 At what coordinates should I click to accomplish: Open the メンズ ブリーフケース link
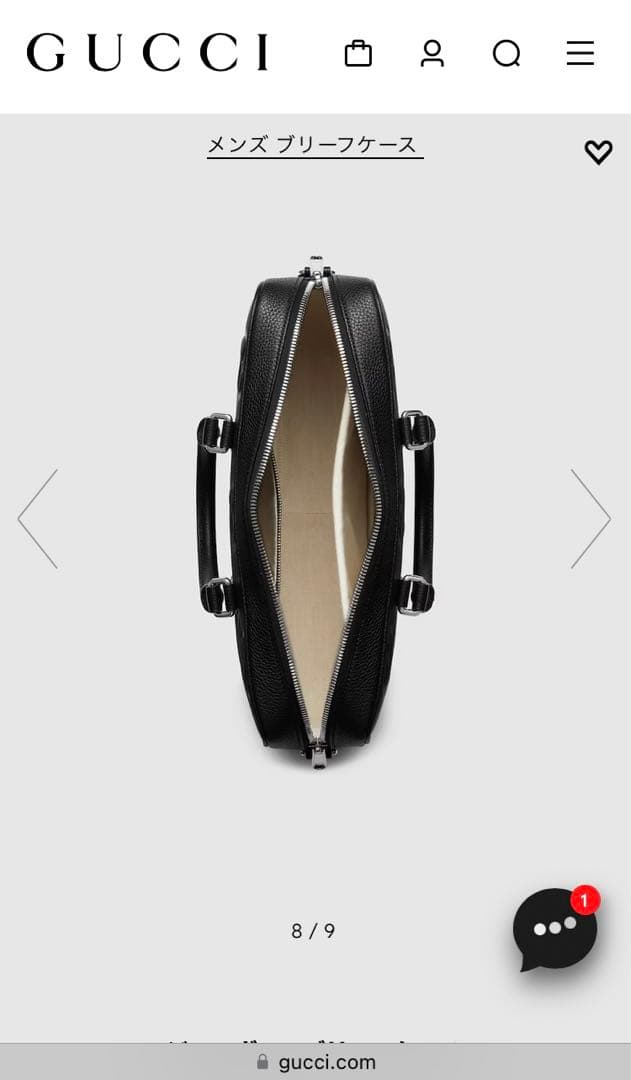(x=315, y=145)
